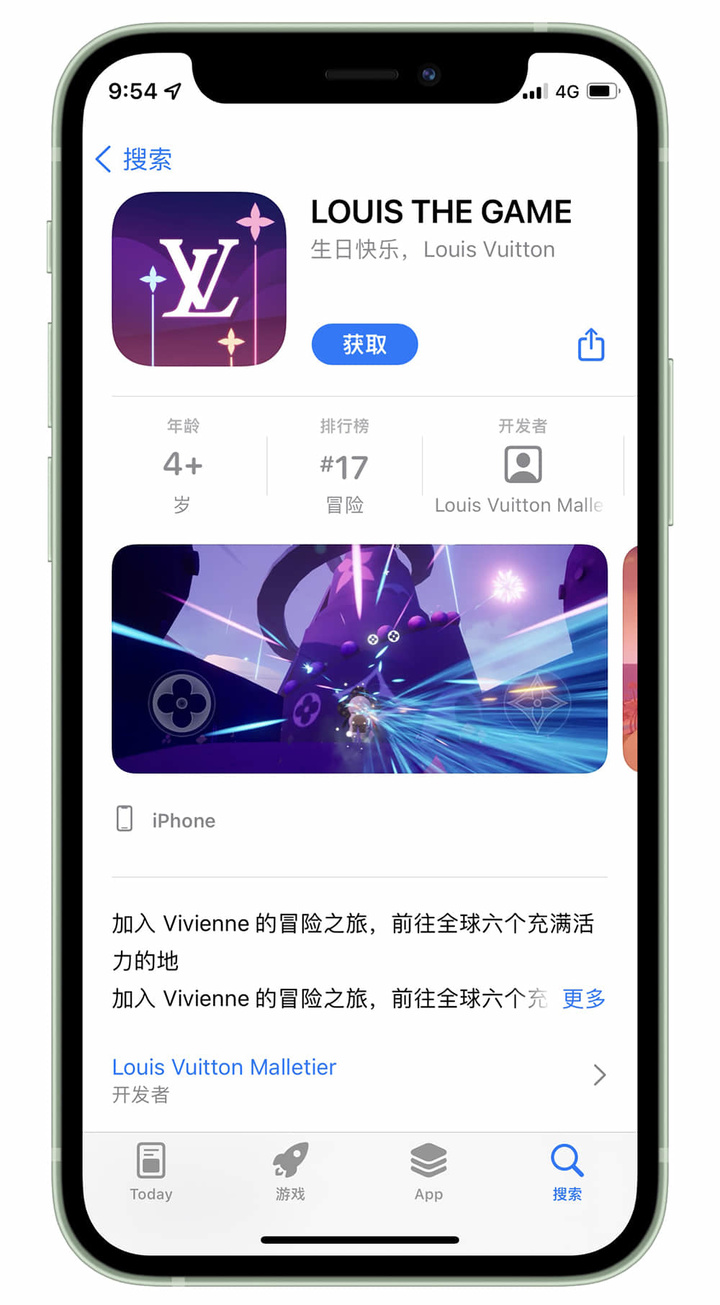Open the purple gameplay screenshot preview
The height and width of the screenshot is (1305, 720).
click(359, 658)
